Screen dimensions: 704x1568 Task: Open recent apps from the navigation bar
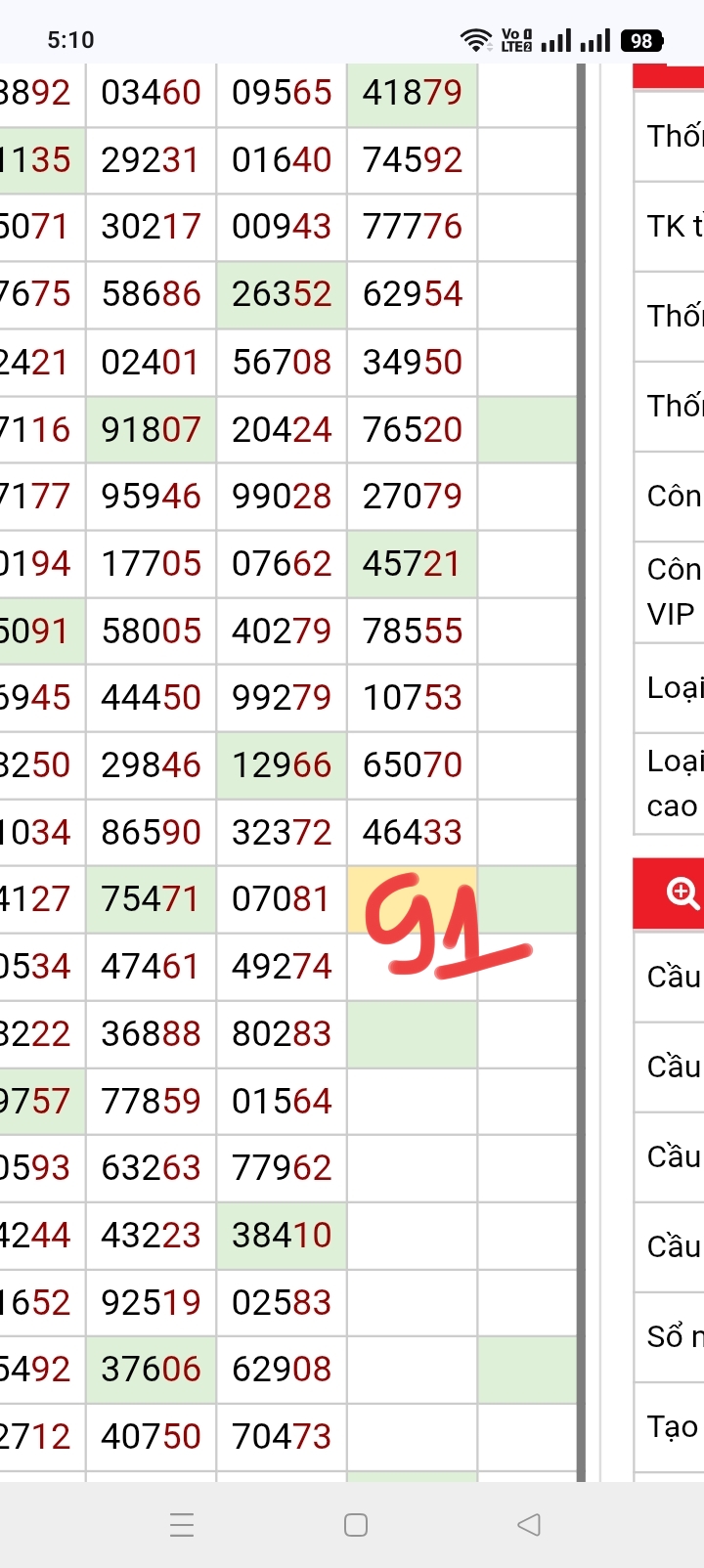(182, 1524)
